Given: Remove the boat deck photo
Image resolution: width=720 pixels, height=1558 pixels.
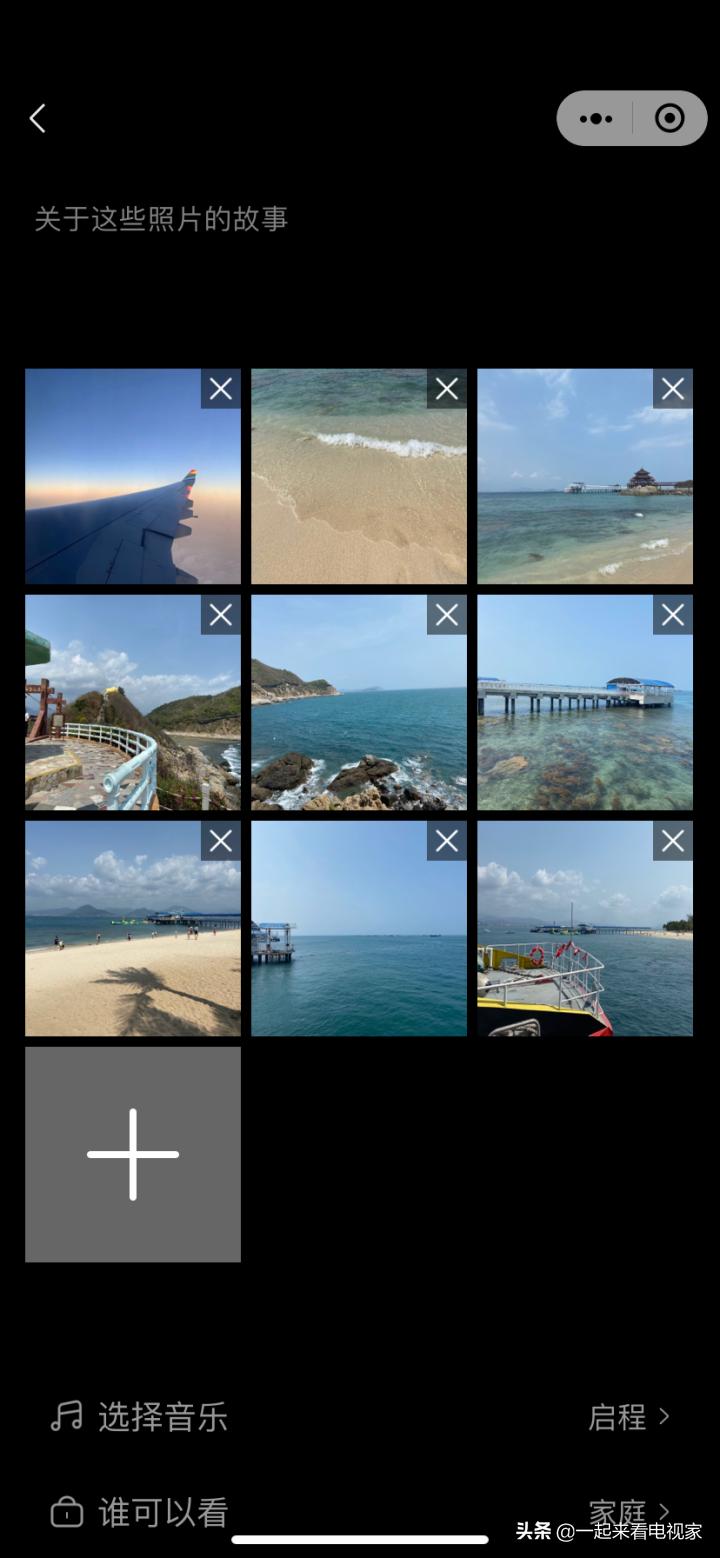Looking at the screenshot, I should [x=673, y=842].
